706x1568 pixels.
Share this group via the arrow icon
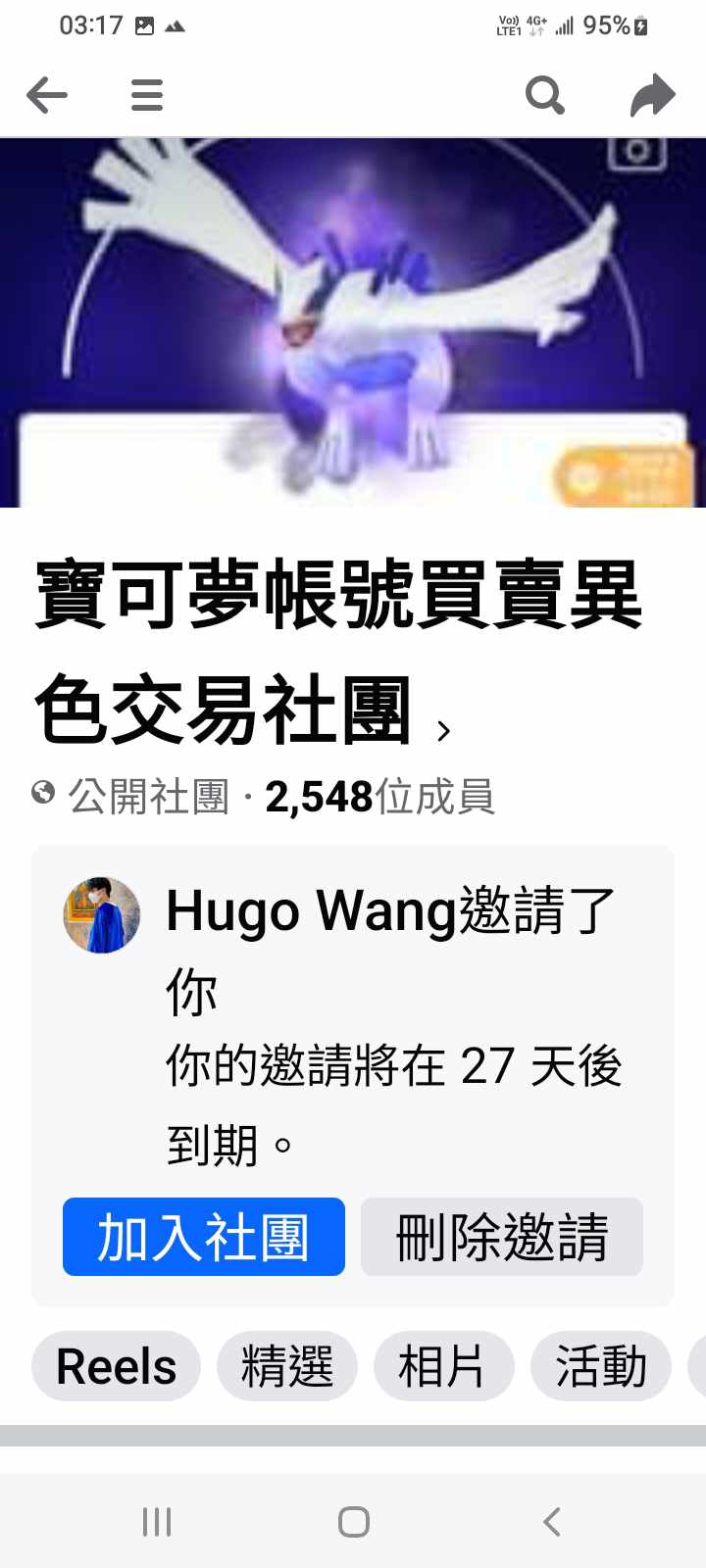click(652, 95)
